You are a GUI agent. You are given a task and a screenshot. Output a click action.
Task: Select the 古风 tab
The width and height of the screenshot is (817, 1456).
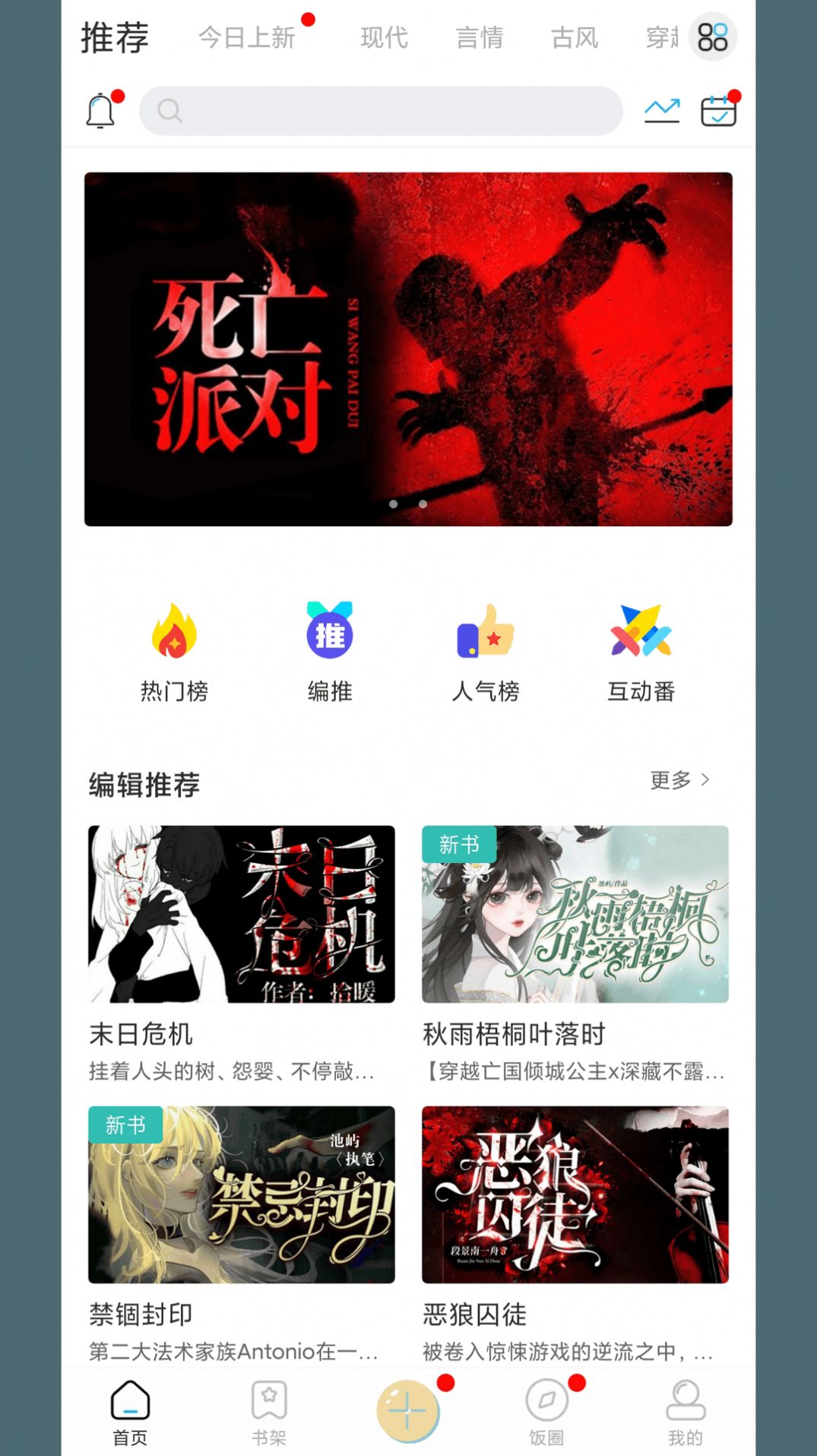pos(575,37)
